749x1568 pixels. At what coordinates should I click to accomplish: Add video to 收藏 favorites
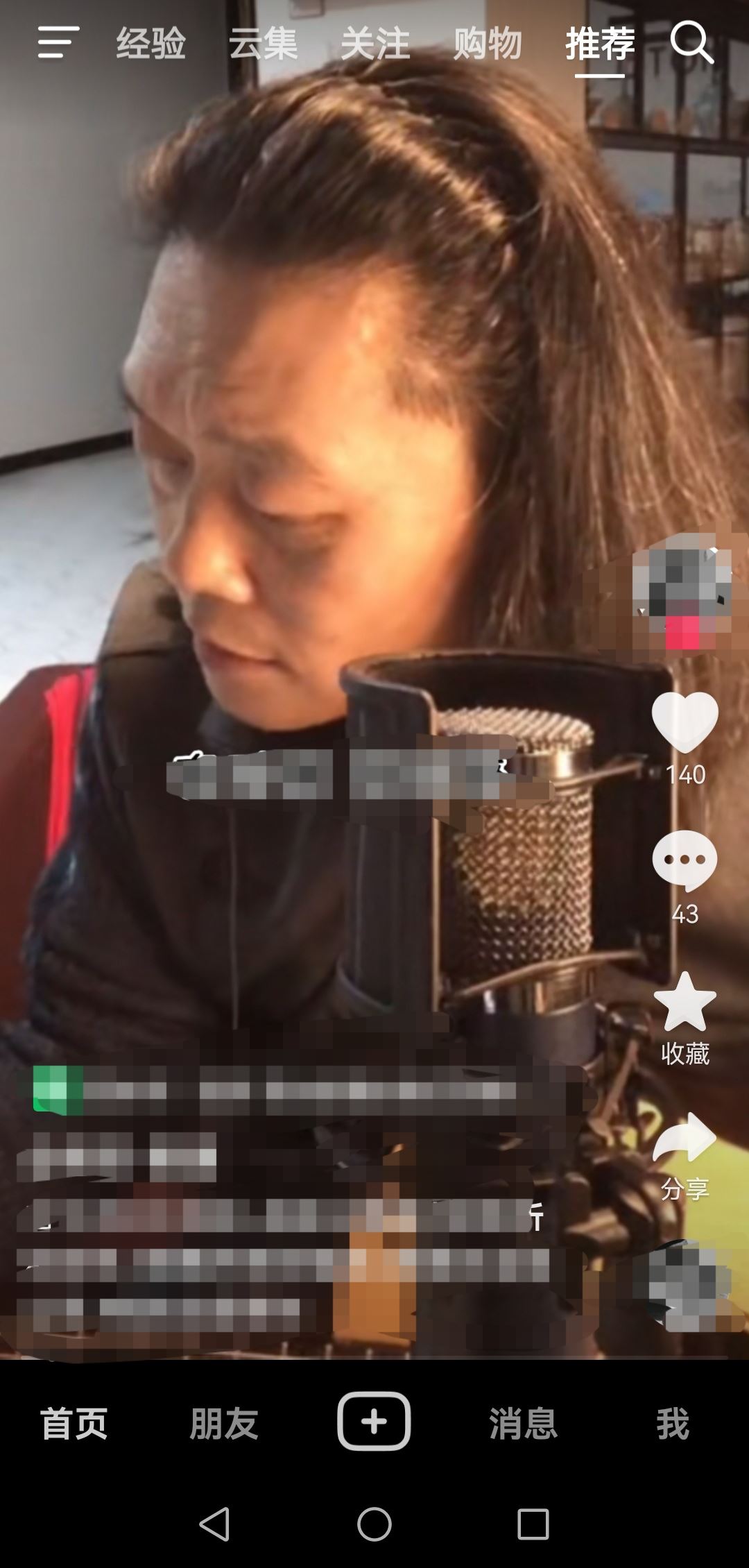point(685,1003)
